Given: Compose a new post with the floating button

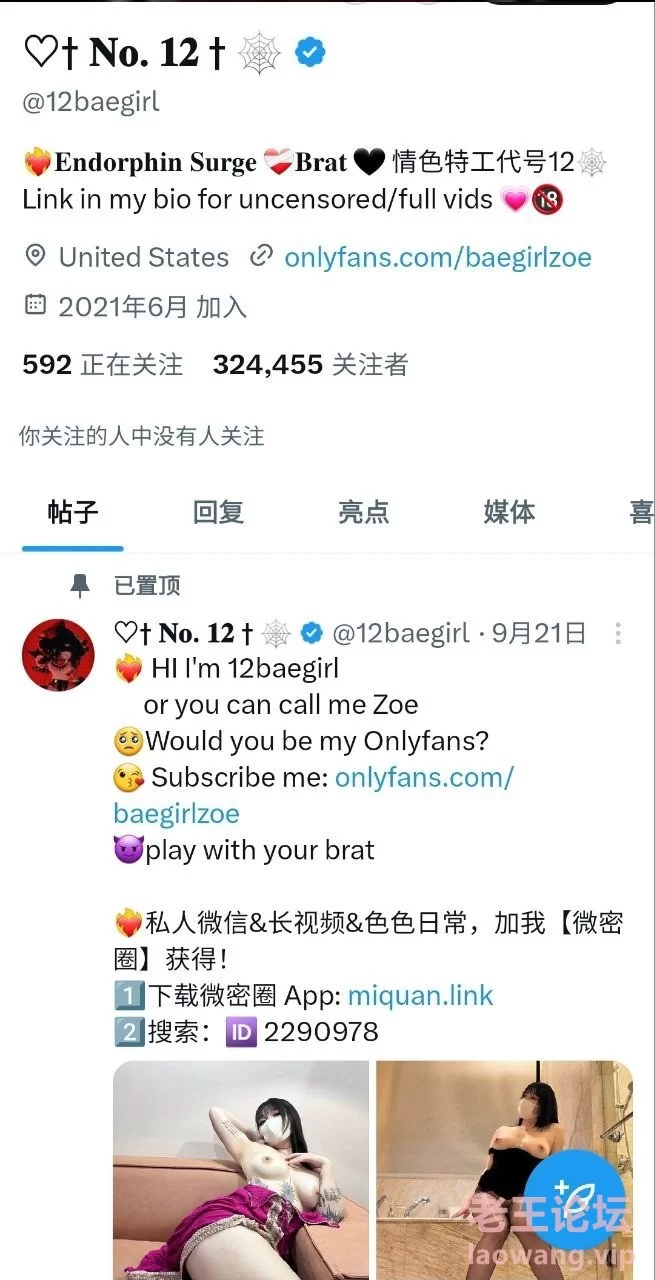Looking at the screenshot, I should (577, 1197).
